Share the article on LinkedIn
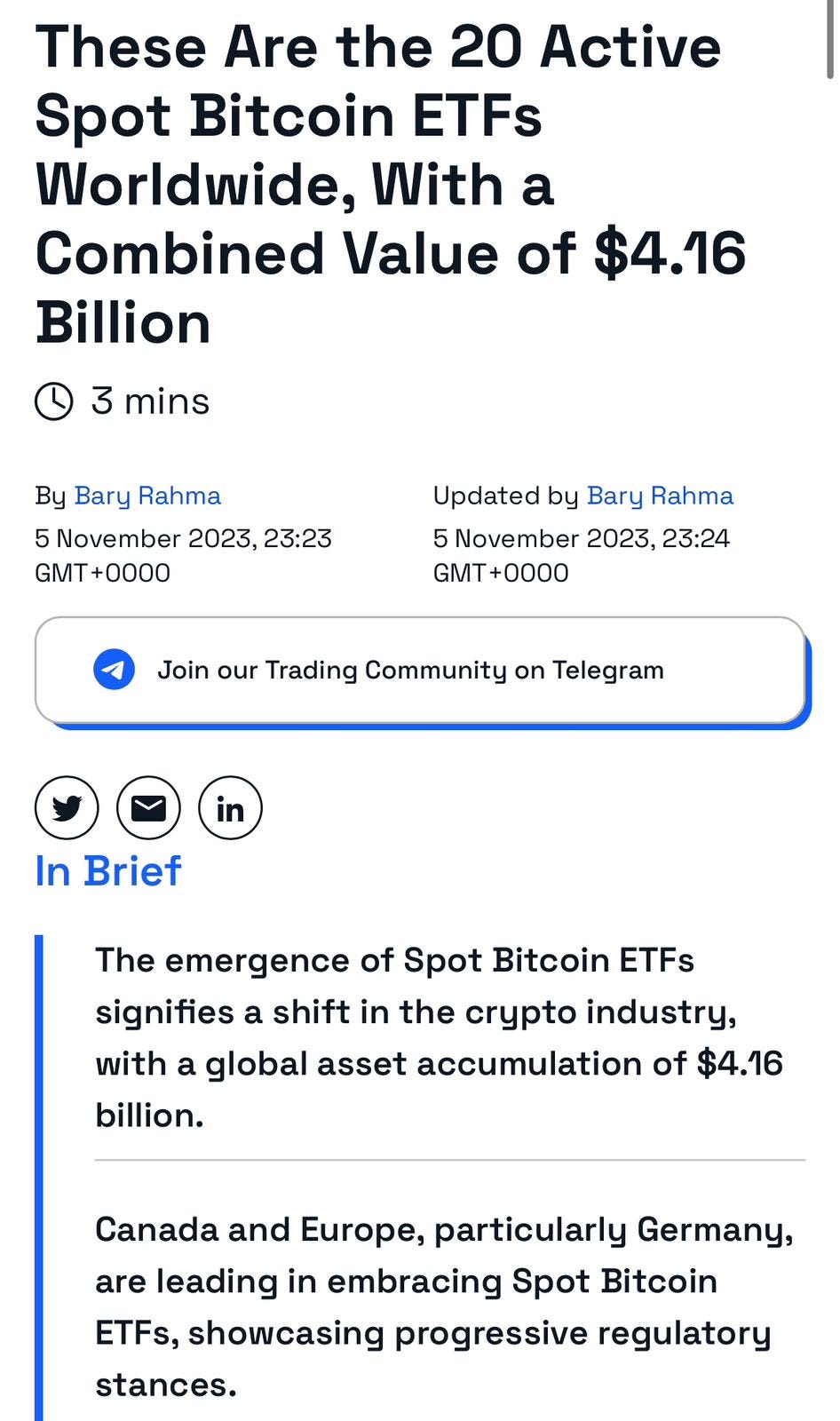840x1421 pixels. (x=230, y=808)
